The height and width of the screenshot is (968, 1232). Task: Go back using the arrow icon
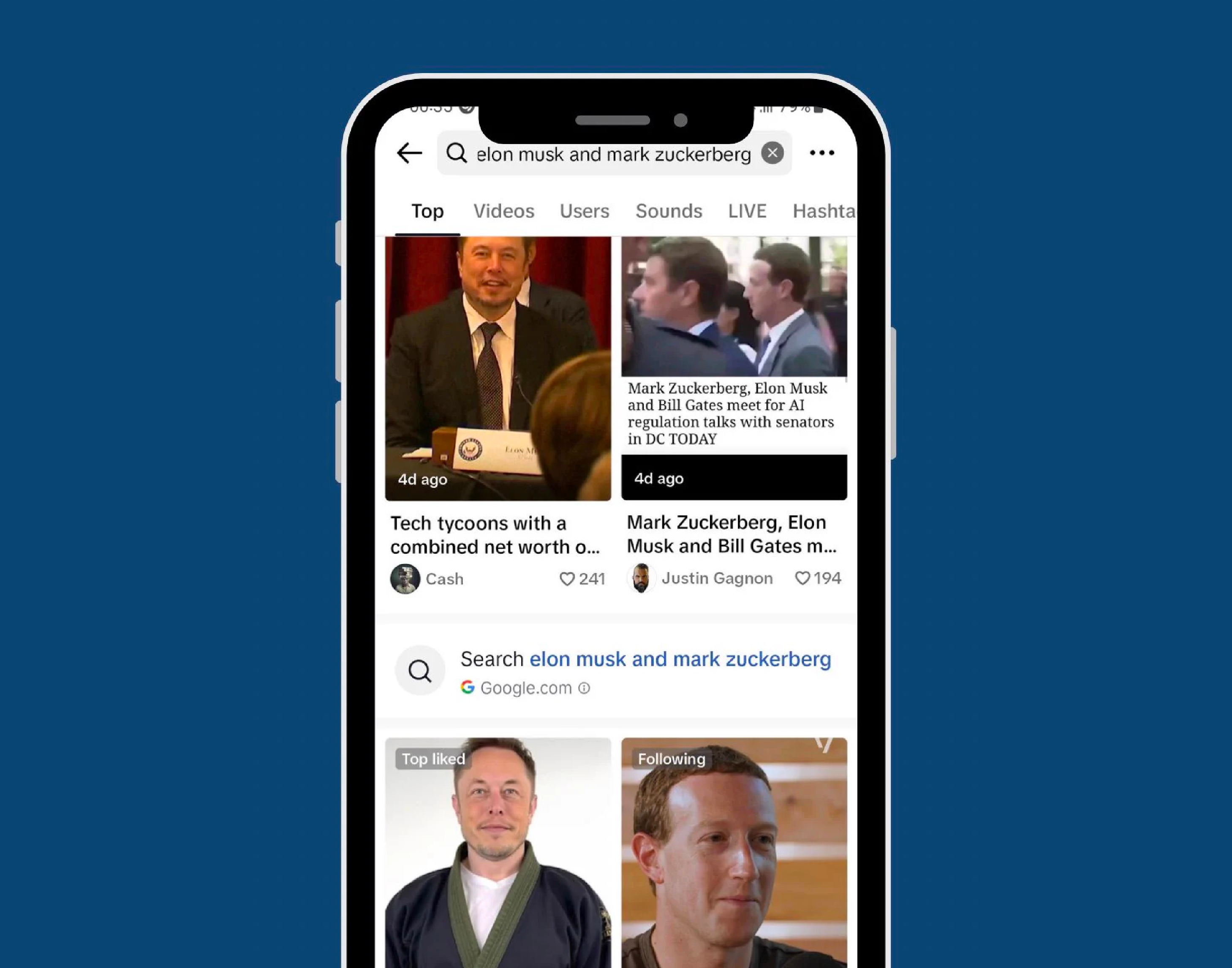click(409, 153)
